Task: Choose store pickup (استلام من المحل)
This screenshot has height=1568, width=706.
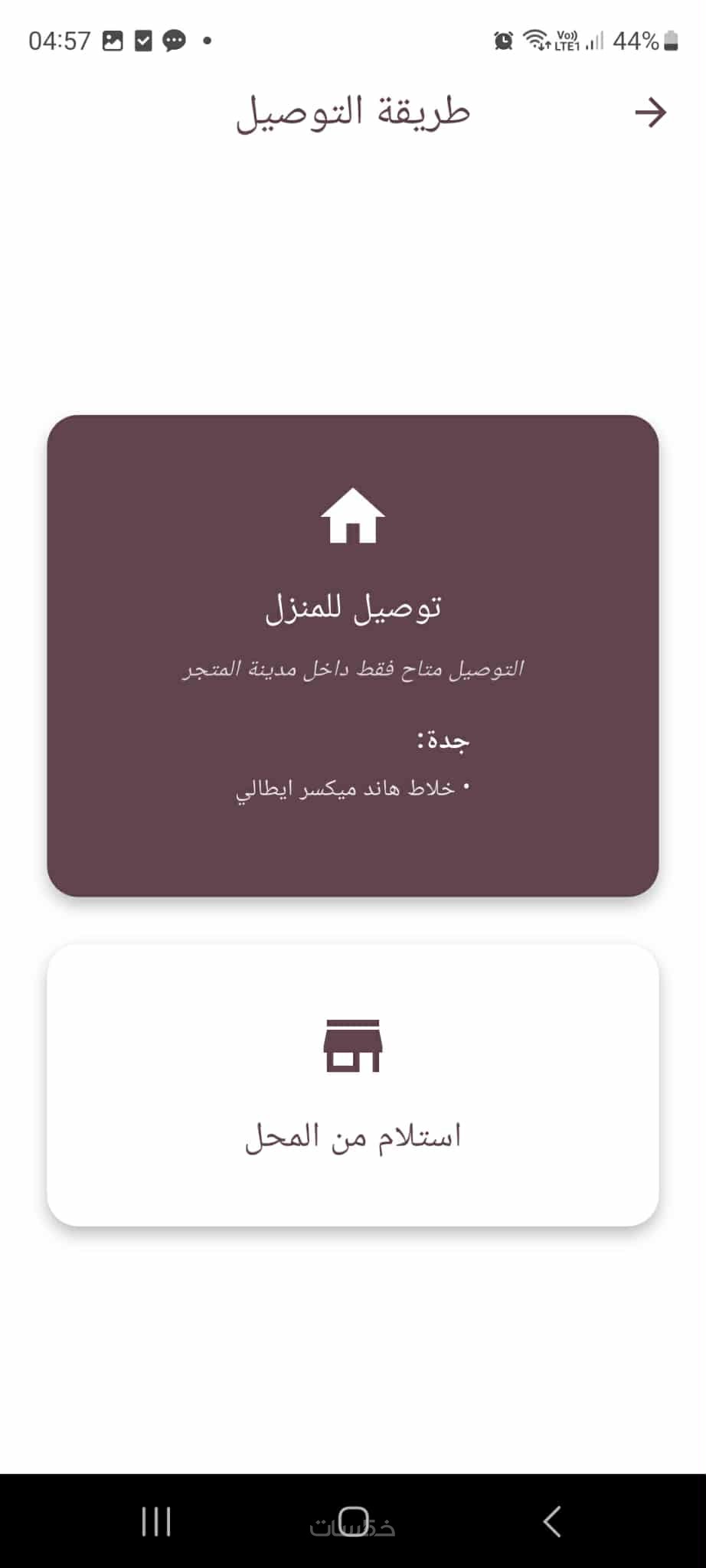Action: pos(353,1084)
